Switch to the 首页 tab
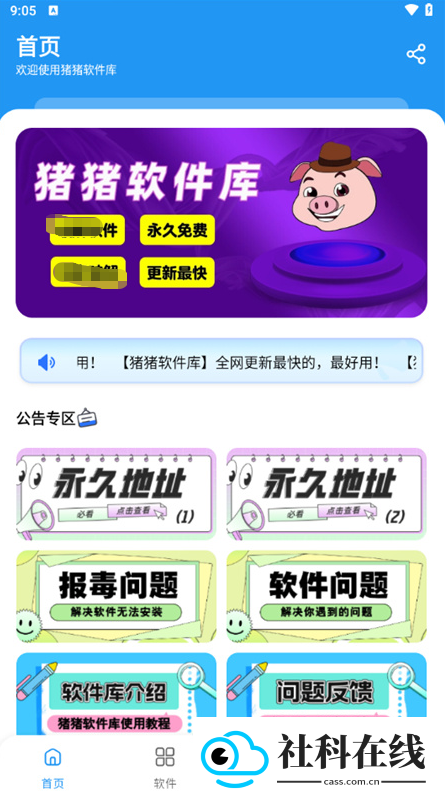The height and width of the screenshot is (797, 445). [53, 767]
